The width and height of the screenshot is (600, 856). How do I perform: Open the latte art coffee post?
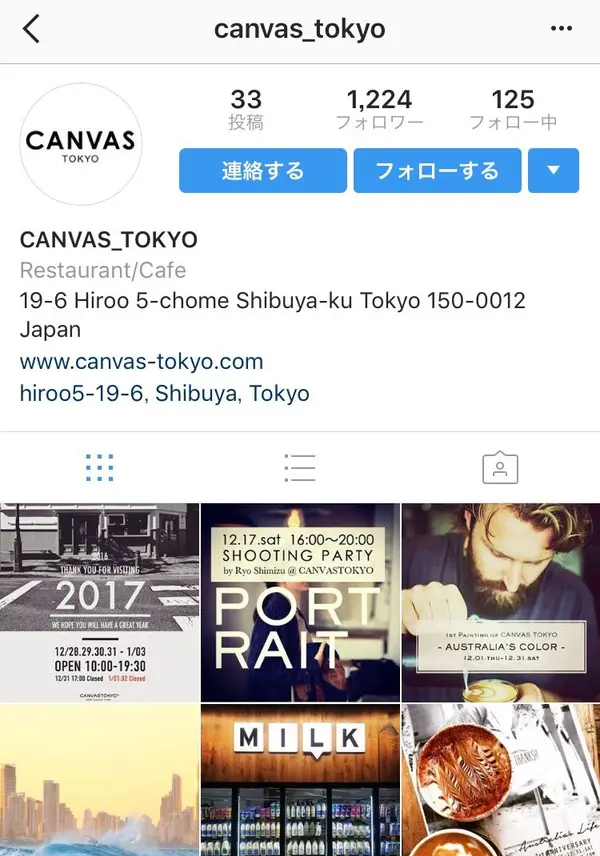pyautogui.click(x=500, y=780)
